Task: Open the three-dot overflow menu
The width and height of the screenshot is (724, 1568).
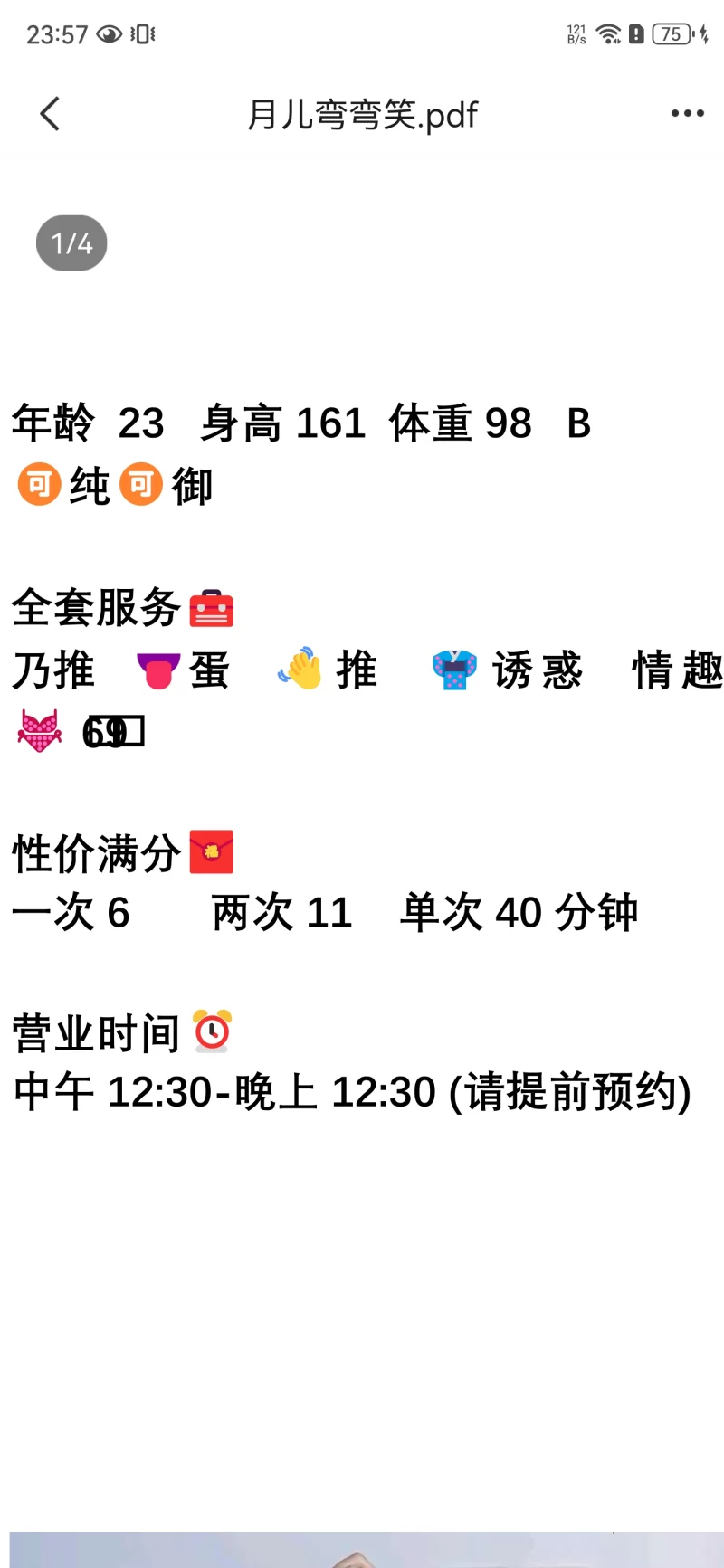Action: 687,114
